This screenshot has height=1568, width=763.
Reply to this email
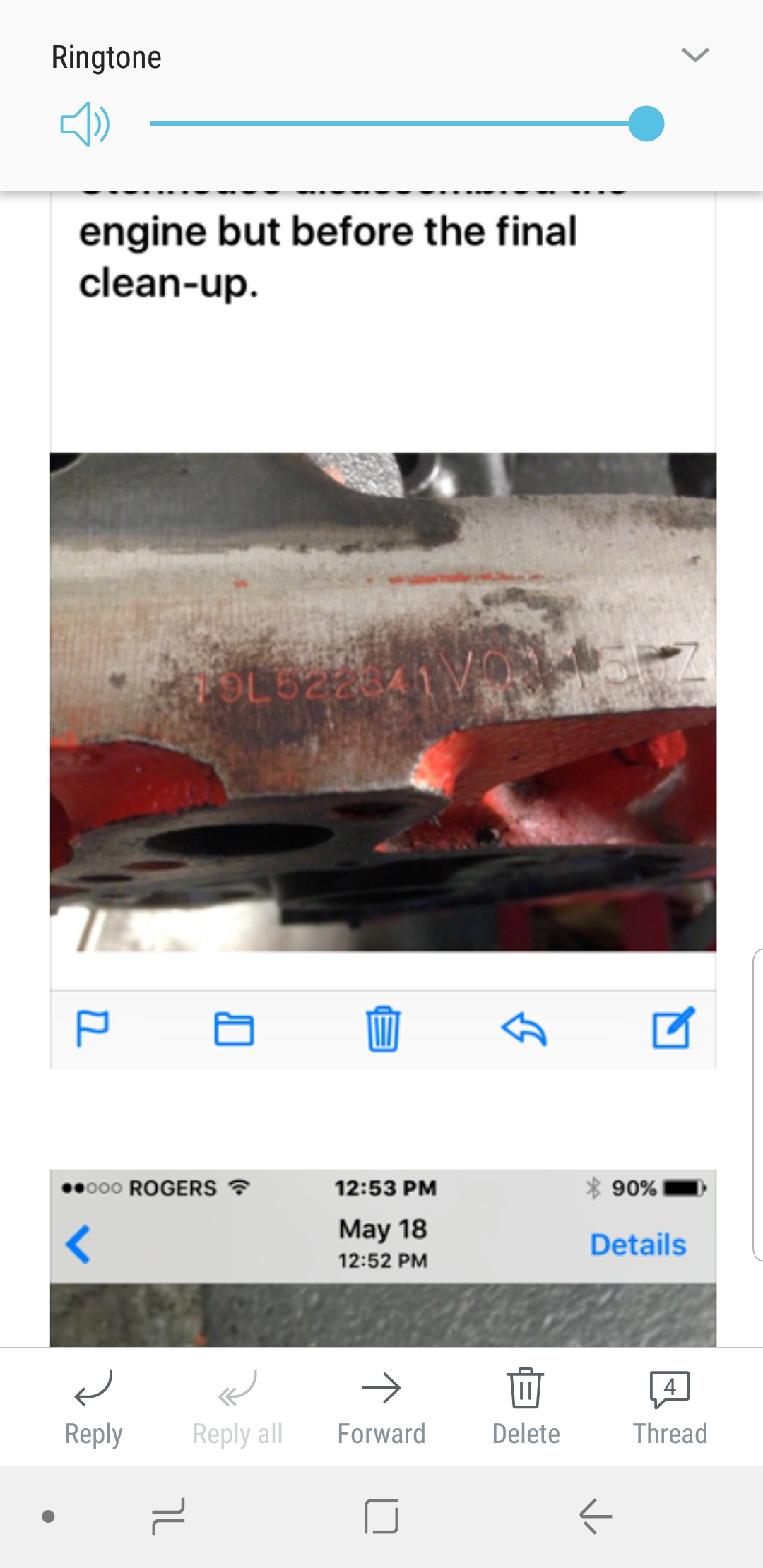[x=93, y=1407]
